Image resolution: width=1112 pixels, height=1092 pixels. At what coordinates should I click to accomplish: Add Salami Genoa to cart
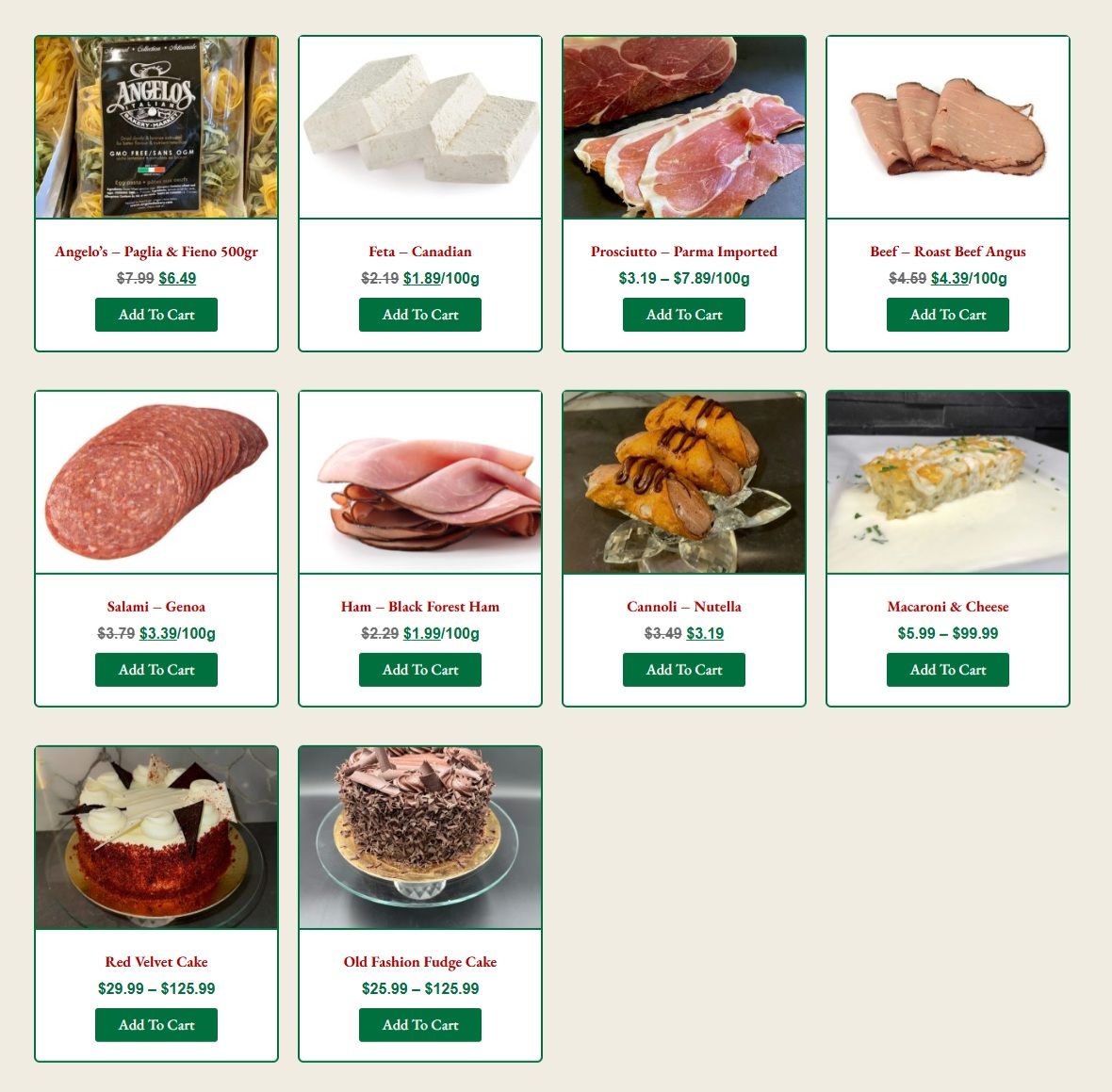point(156,670)
